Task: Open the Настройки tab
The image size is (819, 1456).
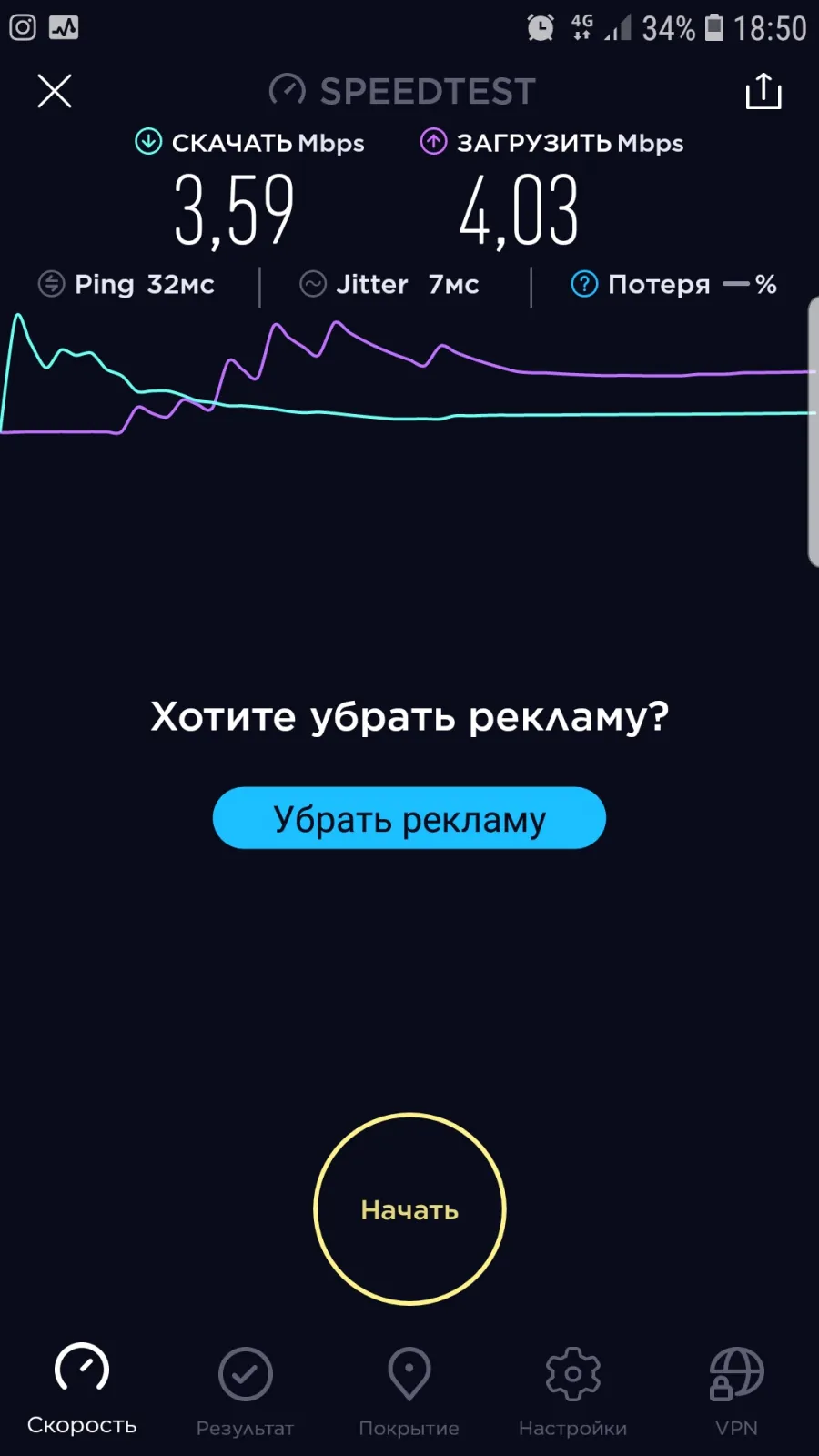Action: [573, 1392]
